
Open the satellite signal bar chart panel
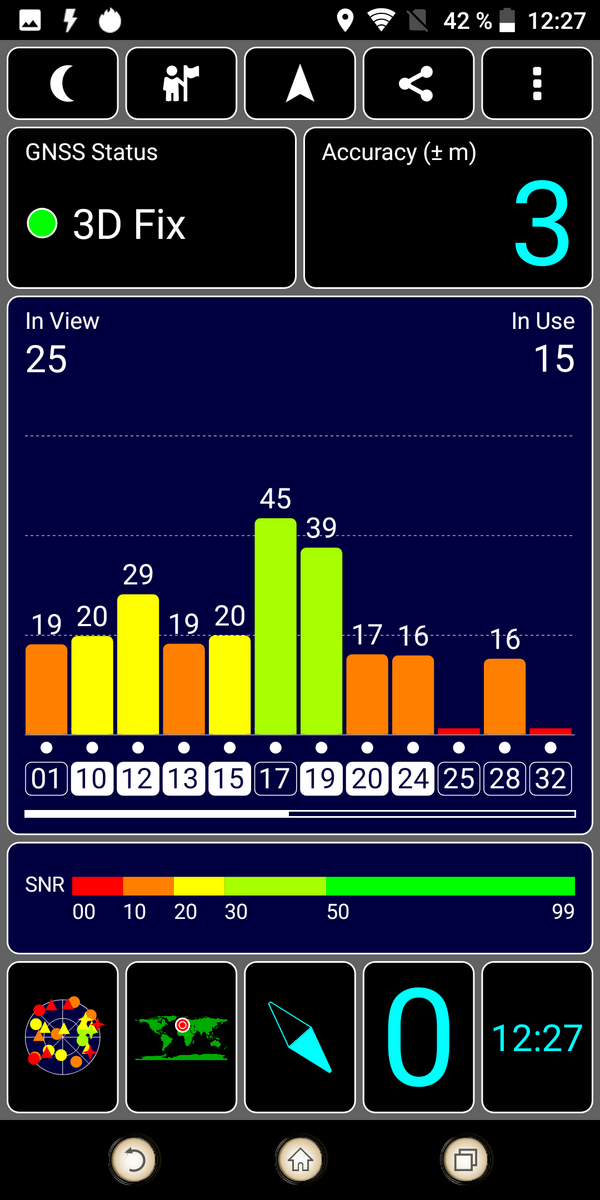[x=300, y=565]
